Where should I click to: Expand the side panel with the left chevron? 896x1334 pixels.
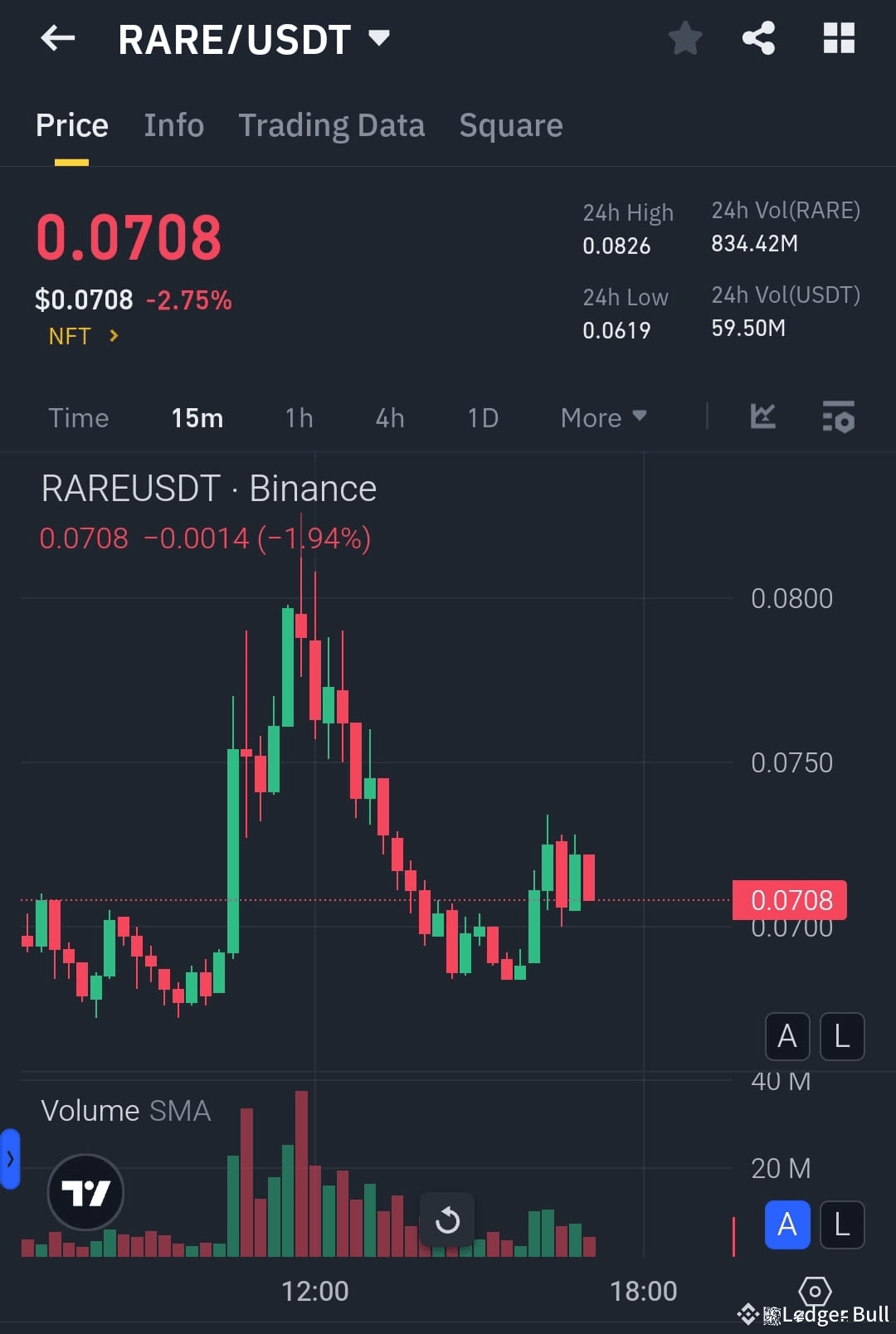10,1159
